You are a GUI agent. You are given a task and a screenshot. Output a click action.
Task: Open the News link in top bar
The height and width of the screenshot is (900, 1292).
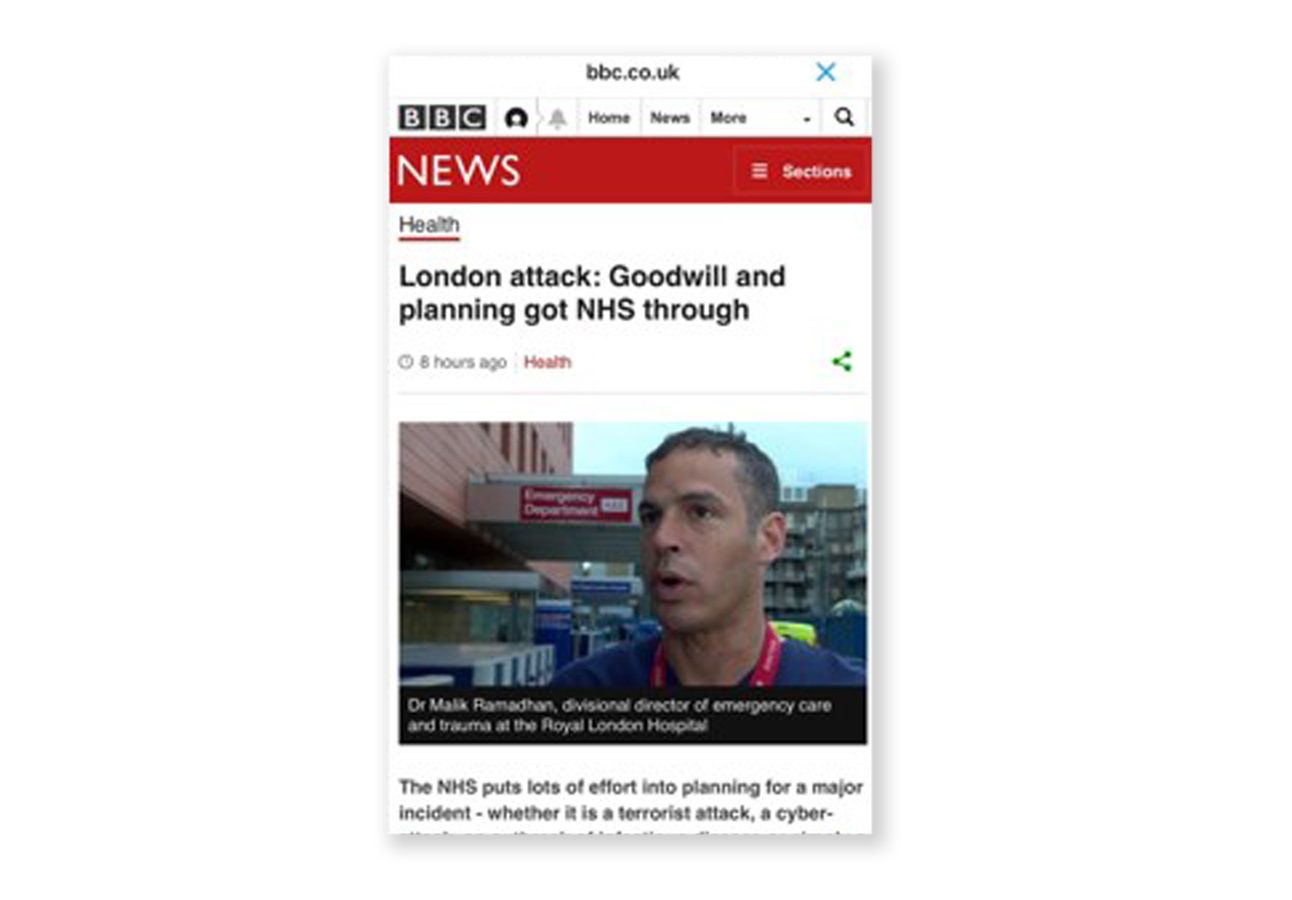point(669,118)
